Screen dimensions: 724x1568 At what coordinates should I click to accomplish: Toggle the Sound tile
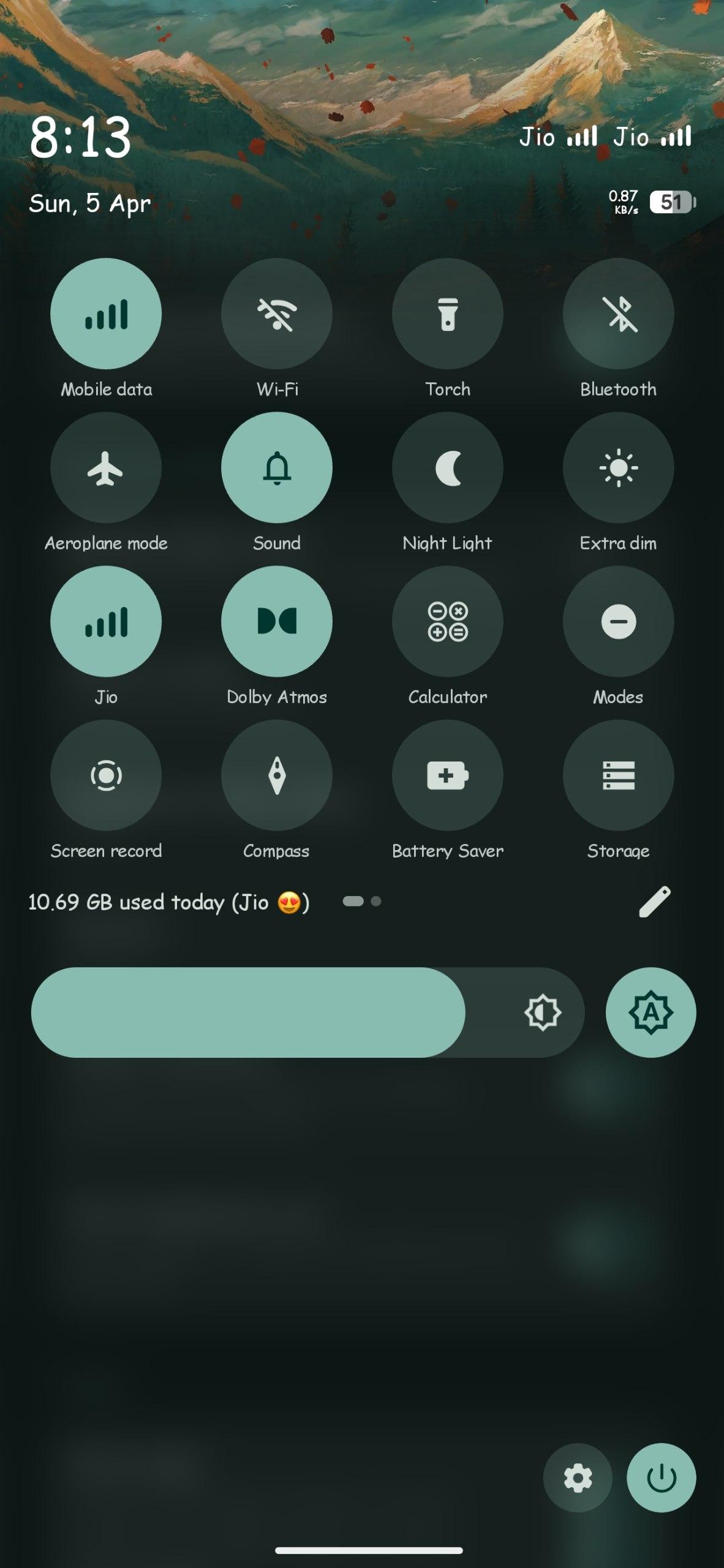pos(277,468)
